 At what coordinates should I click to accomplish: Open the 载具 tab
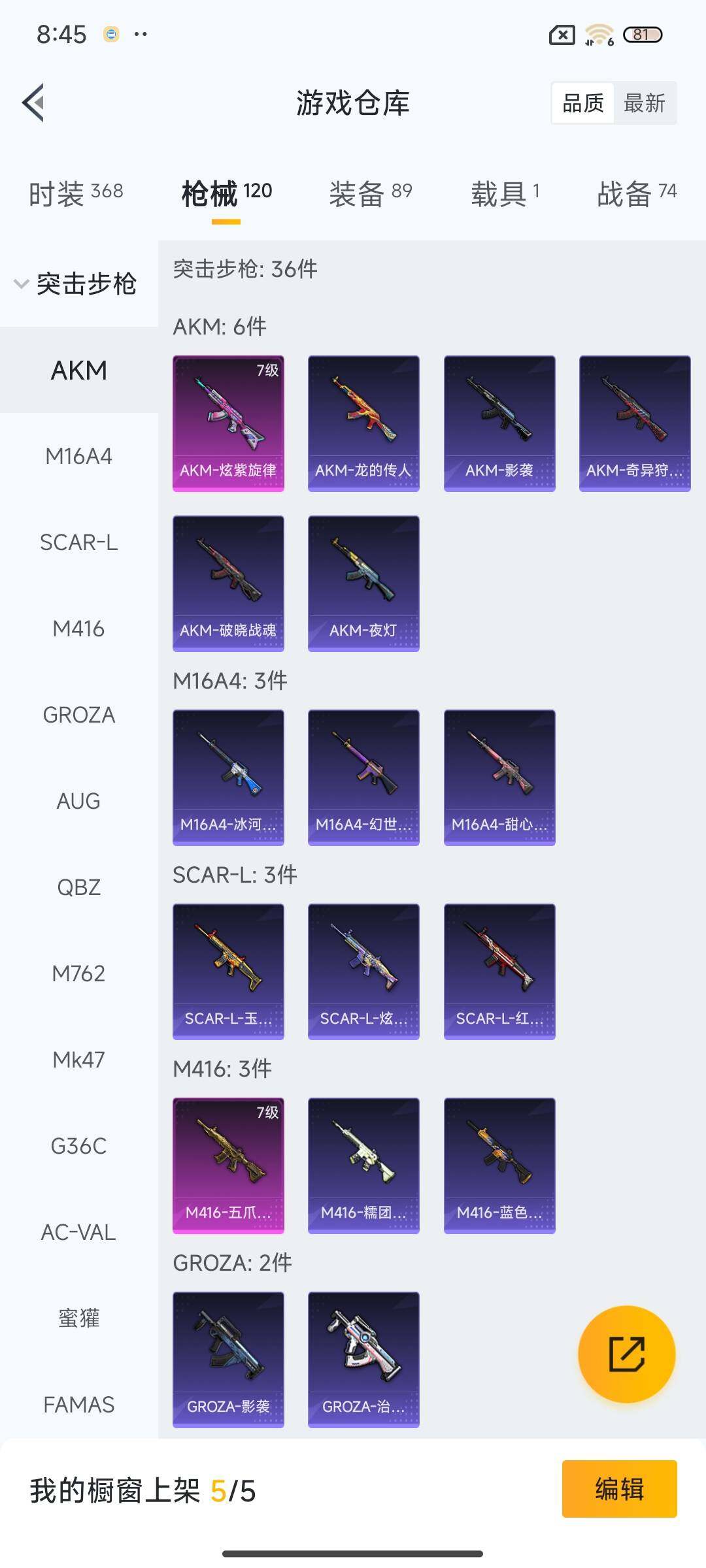point(505,194)
